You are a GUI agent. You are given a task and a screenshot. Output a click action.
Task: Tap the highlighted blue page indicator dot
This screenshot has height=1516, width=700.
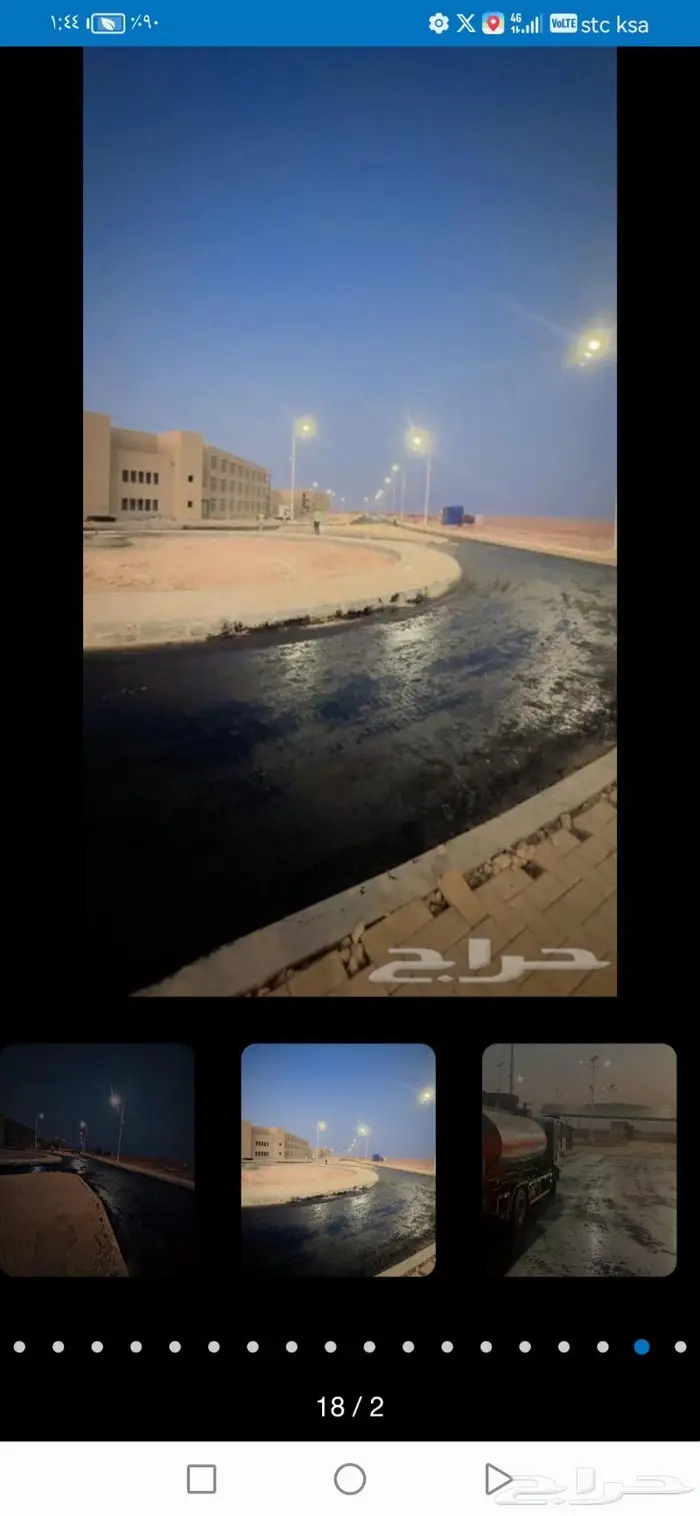click(642, 1347)
